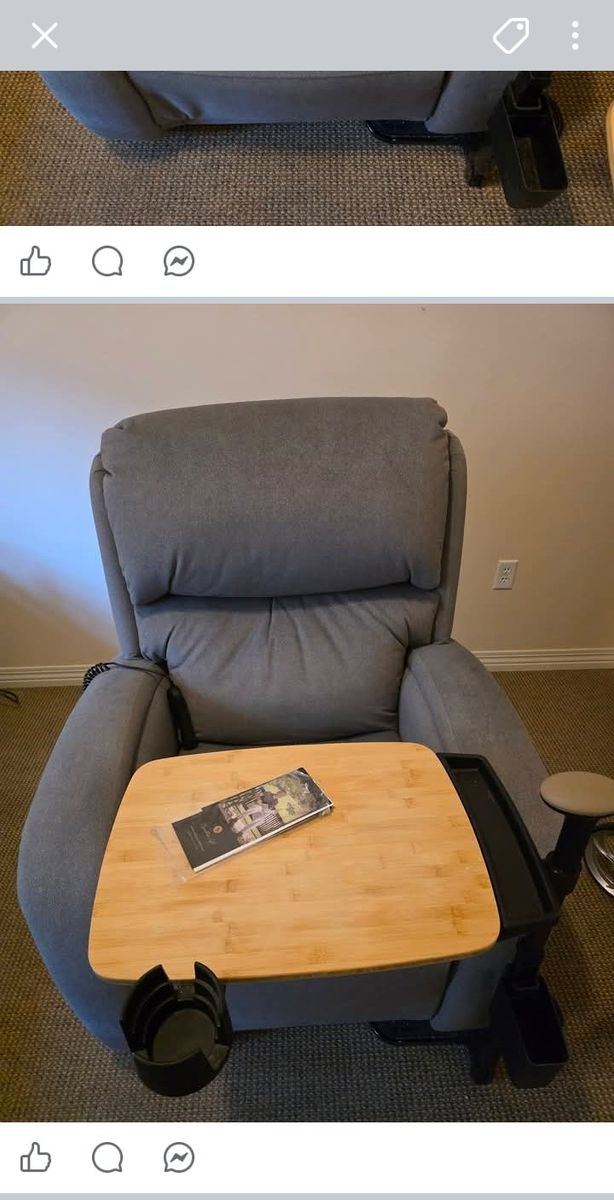Send the top photo via Messenger
The width and height of the screenshot is (614, 1200).
(179, 262)
